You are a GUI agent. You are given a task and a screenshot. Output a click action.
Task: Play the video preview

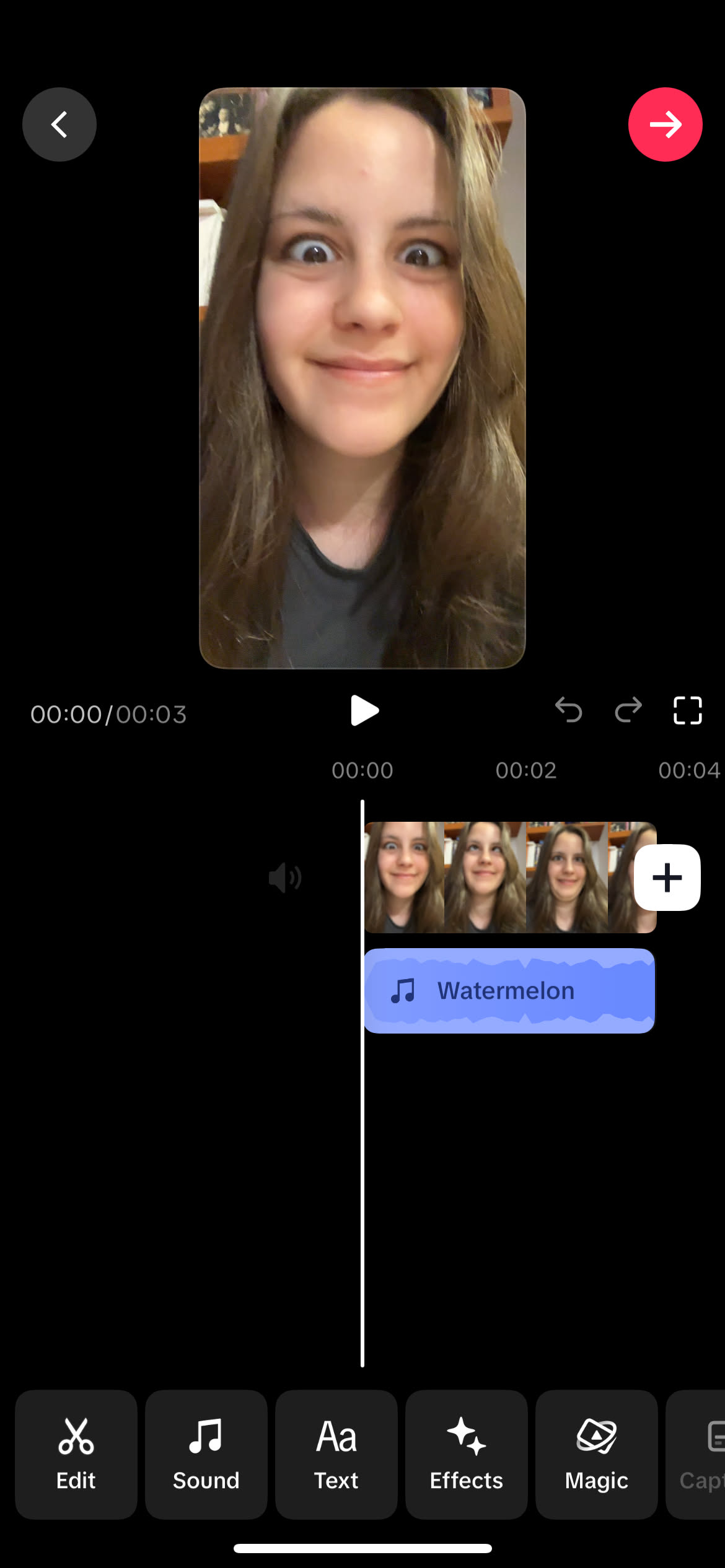[364, 710]
